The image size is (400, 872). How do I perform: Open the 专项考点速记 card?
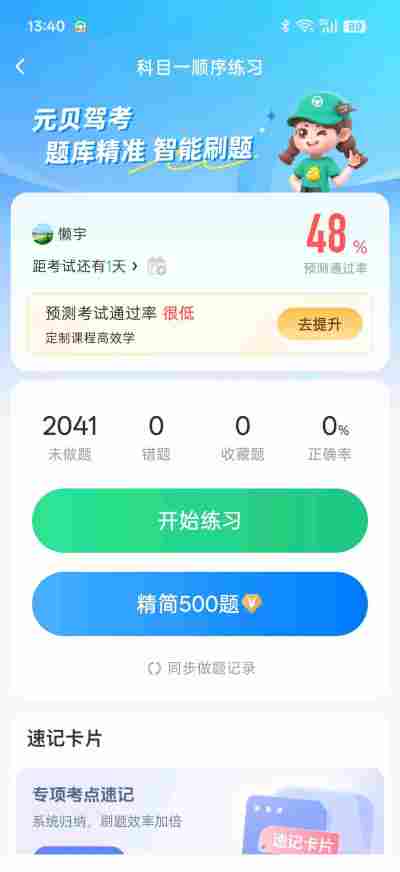click(200, 811)
